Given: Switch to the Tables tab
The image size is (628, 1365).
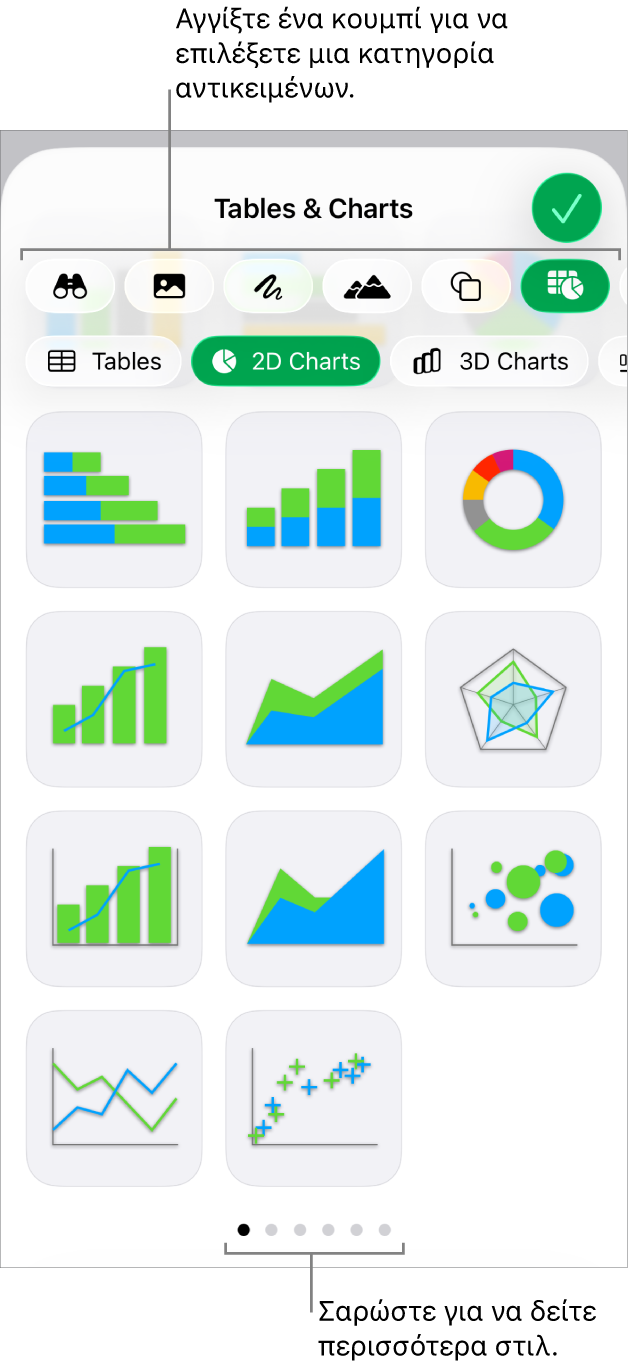Looking at the screenshot, I should point(104,361).
